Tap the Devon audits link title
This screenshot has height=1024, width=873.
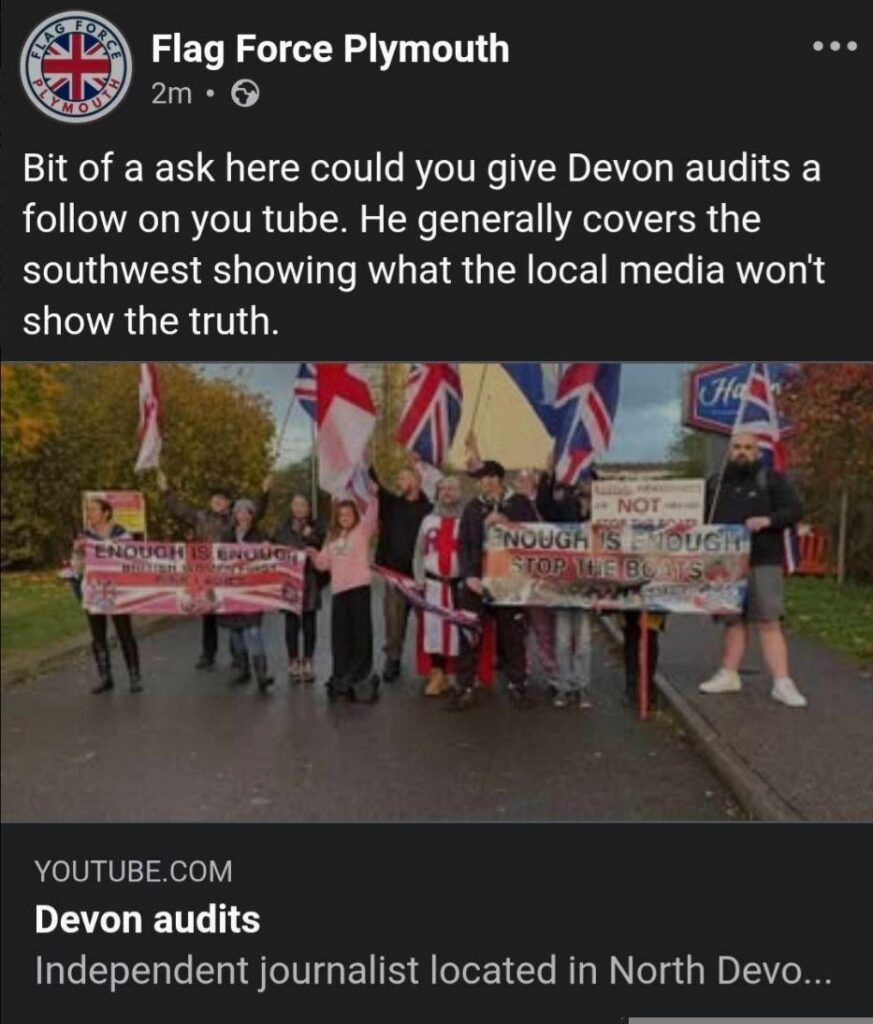(x=147, y=920)
